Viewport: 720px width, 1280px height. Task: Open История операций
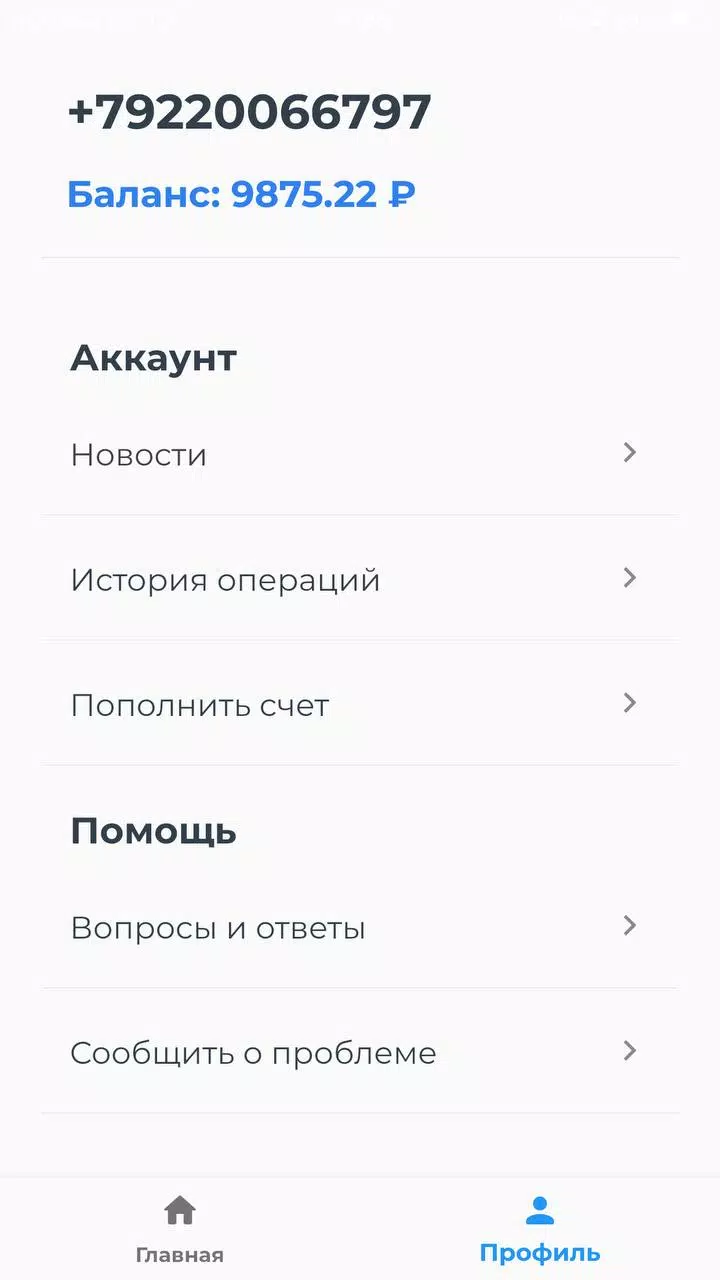coord(225,579)
